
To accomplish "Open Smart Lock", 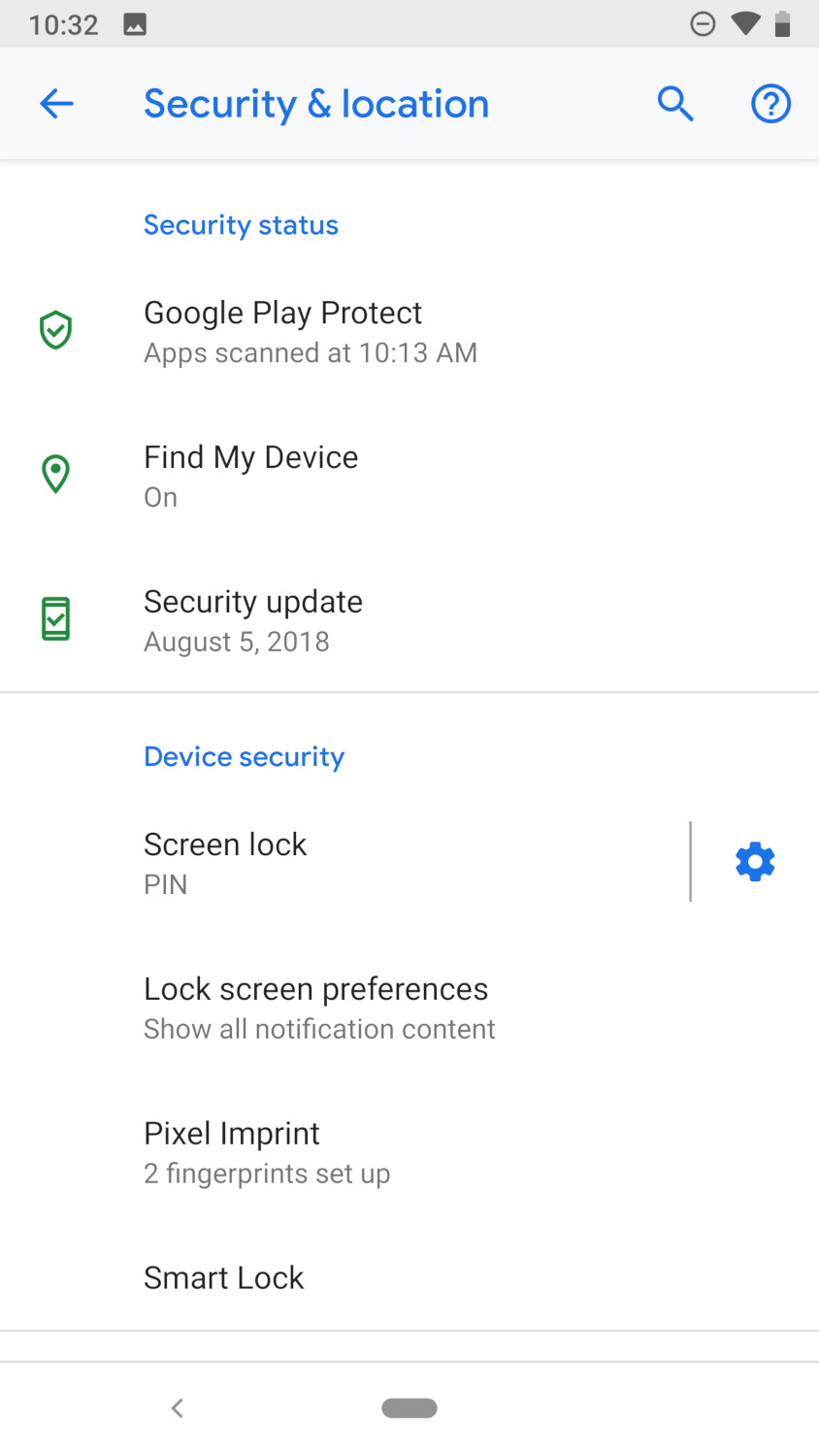I will point(409,1277).
